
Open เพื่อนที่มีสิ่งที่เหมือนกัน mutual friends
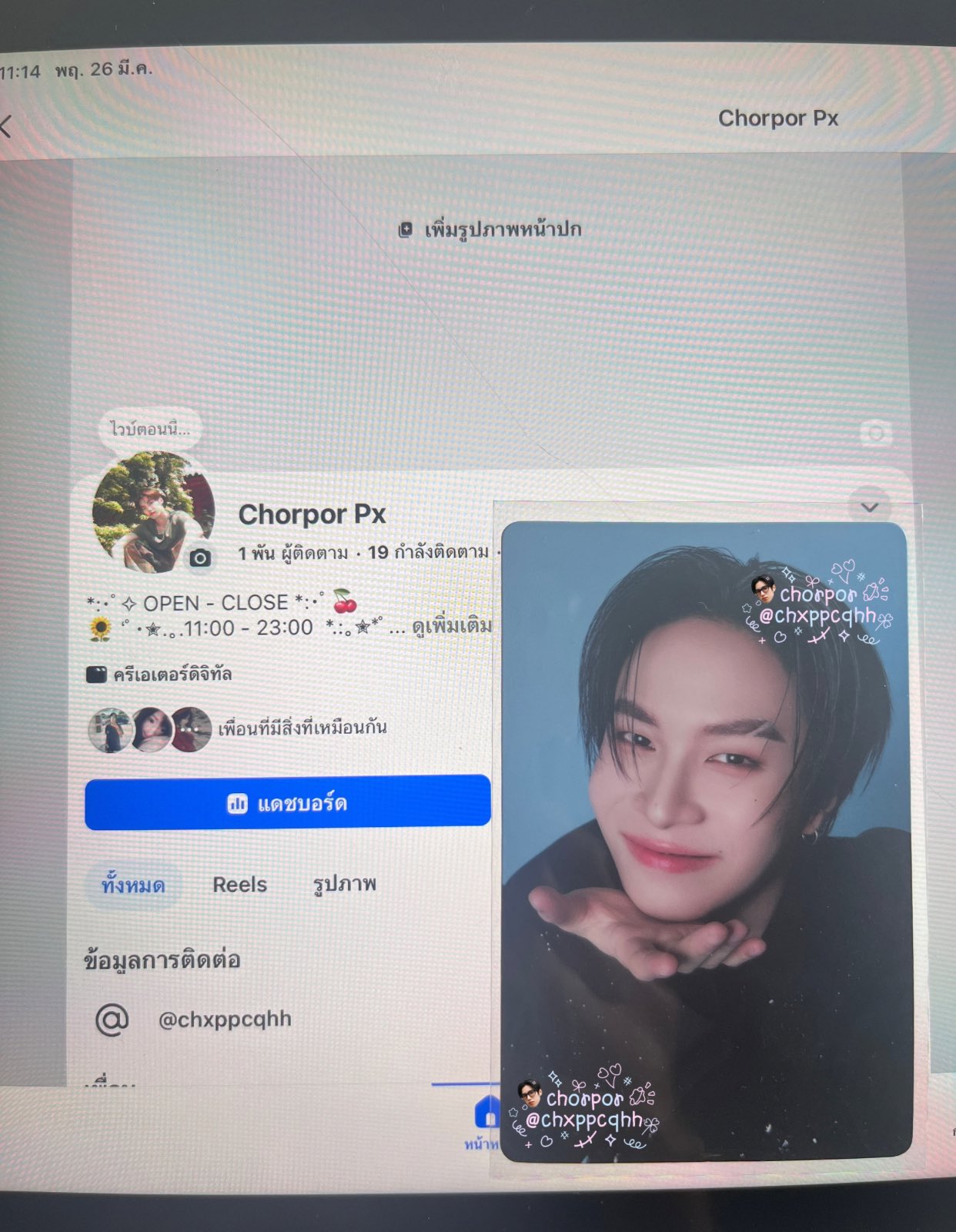pyautogui.click(x=302, y=728)
